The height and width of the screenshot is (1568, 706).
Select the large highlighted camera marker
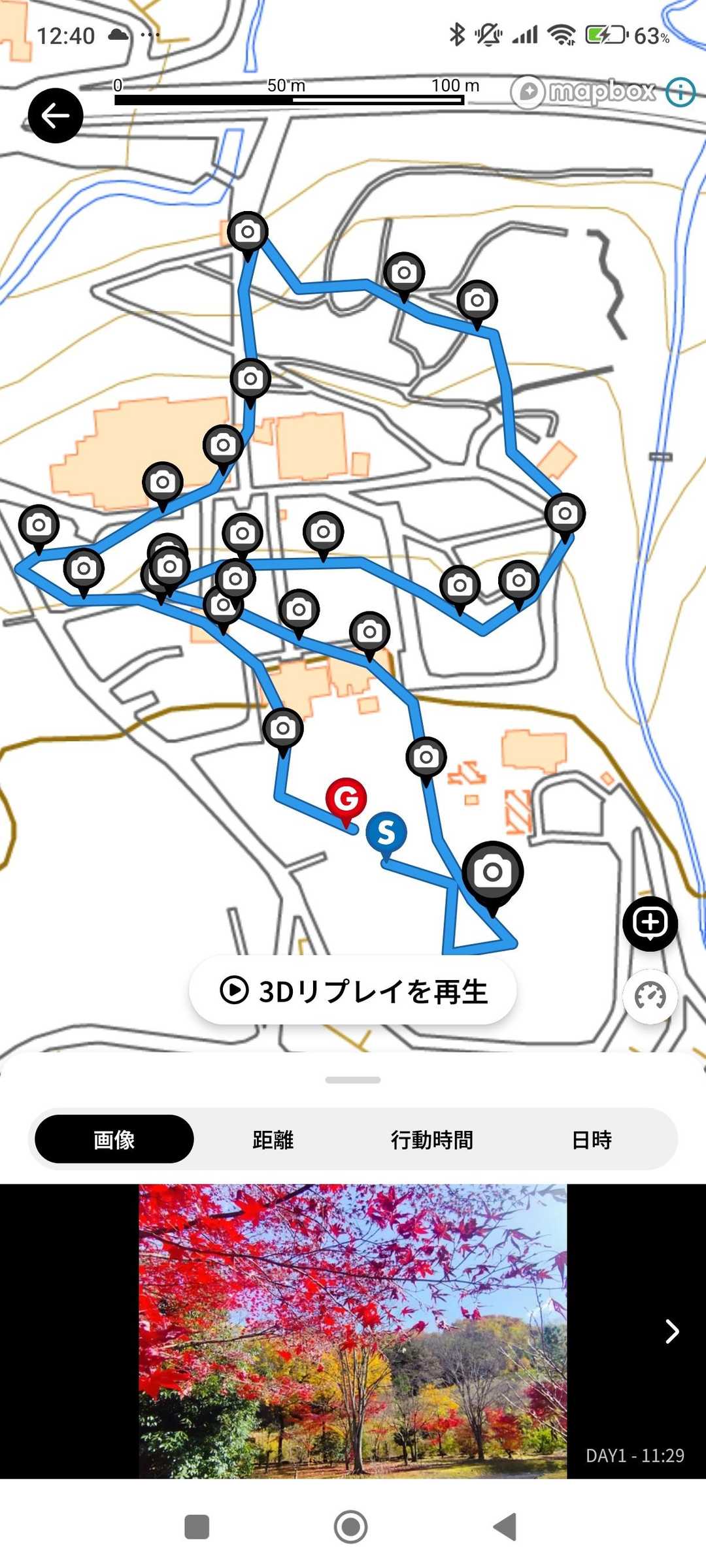pyautogui.click(x=493, y=873)
